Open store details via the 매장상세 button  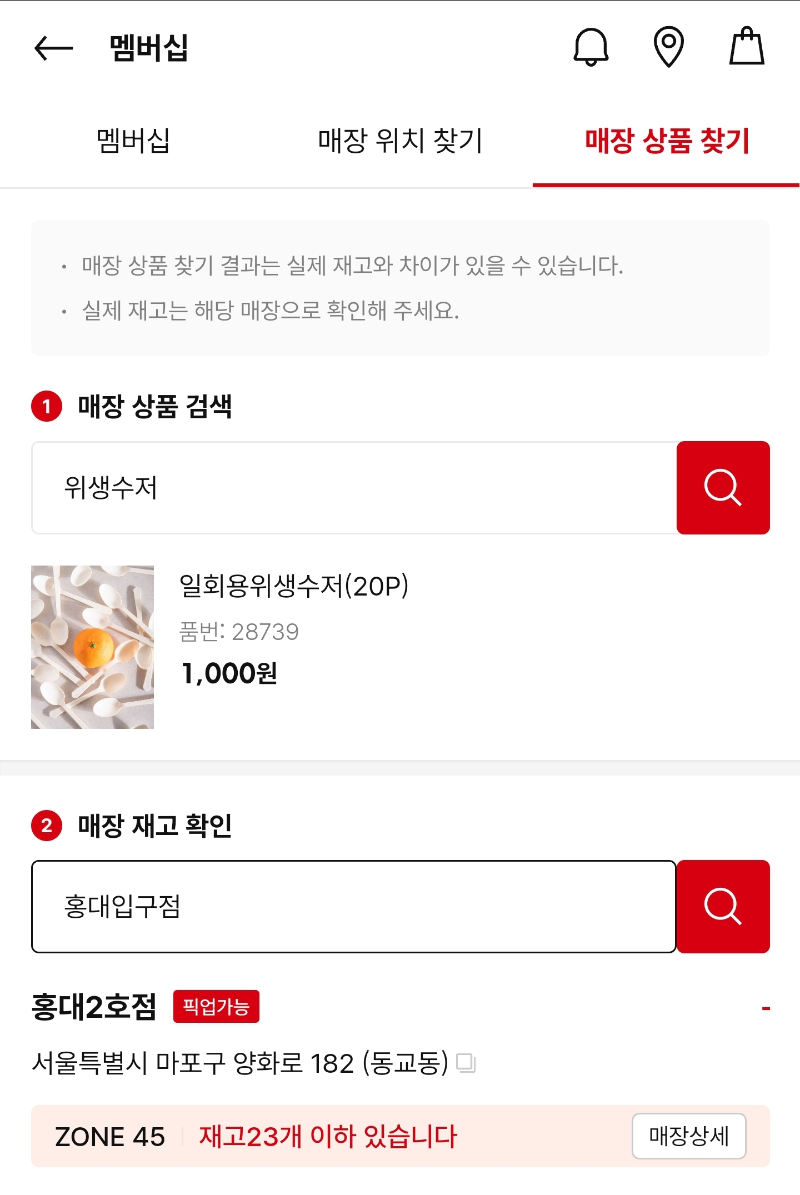pos(688,1136)
